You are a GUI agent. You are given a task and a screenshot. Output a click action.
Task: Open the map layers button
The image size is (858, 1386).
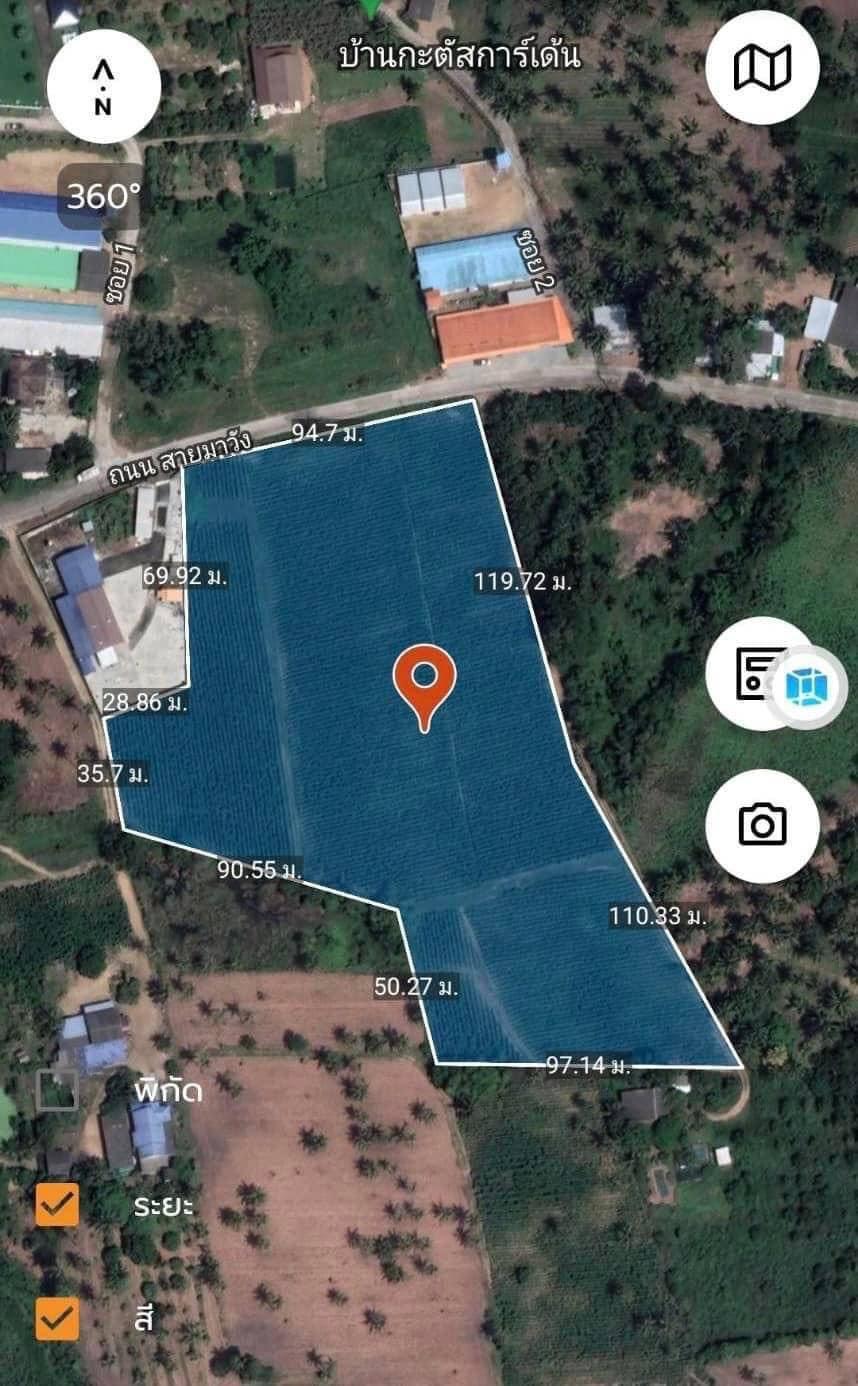point(762,67)
